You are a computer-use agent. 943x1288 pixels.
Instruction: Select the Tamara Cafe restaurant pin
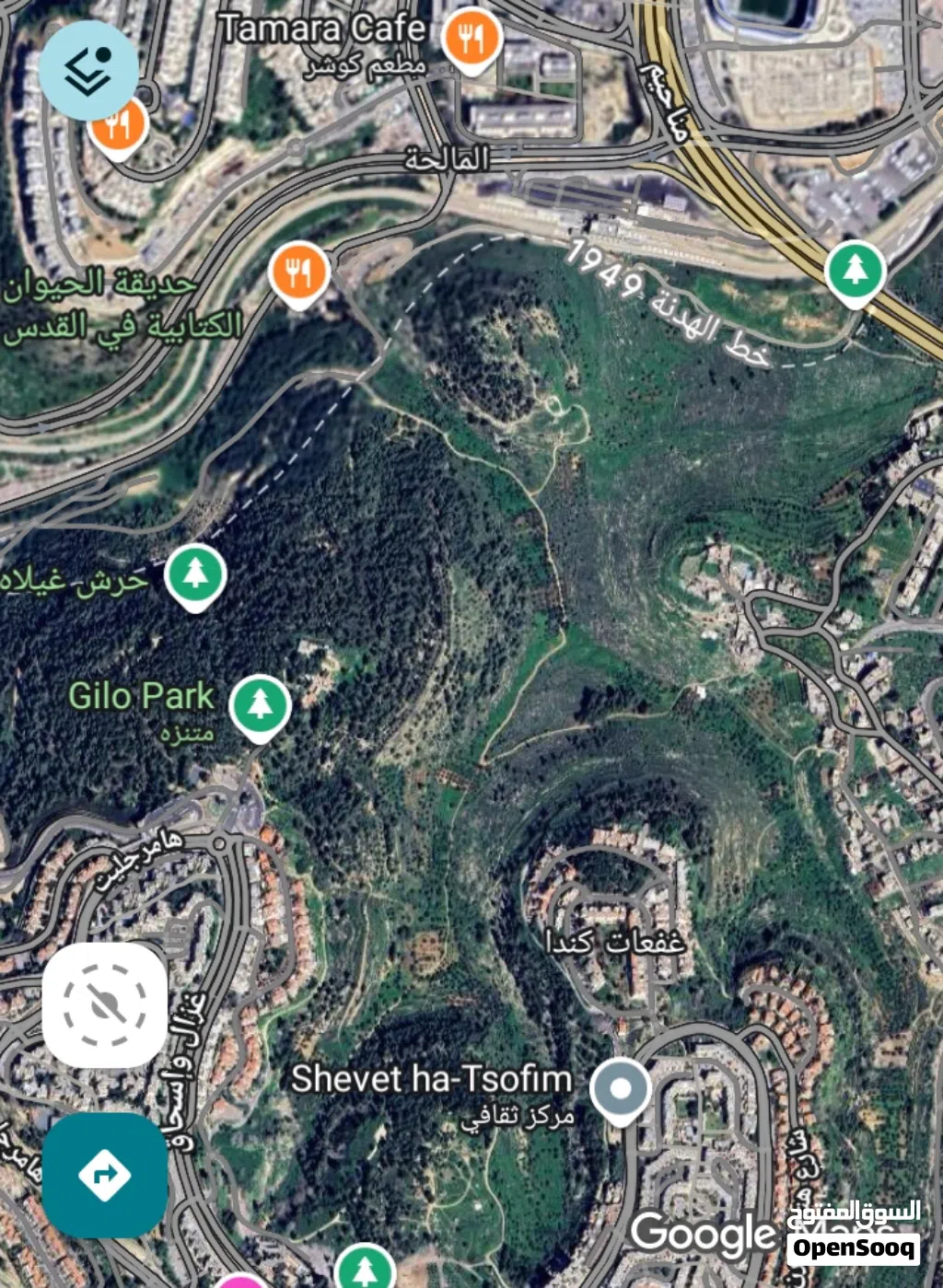click(x=471, y=40)
